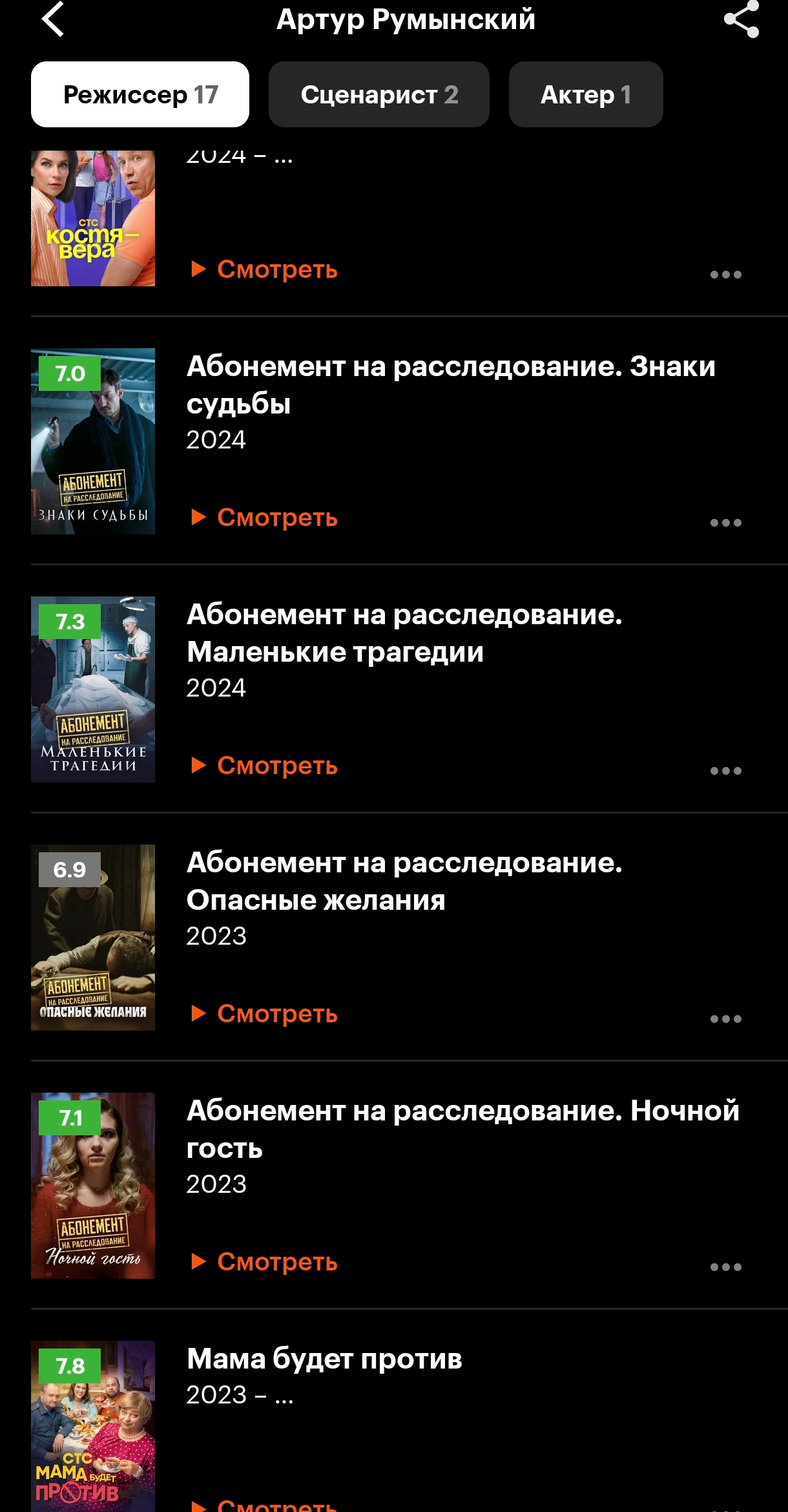The image size is (788, 1512).
Task: Tap Смотреть under the Костя-Вера poster
Action: pyautogui.click(x=265, y=269)
